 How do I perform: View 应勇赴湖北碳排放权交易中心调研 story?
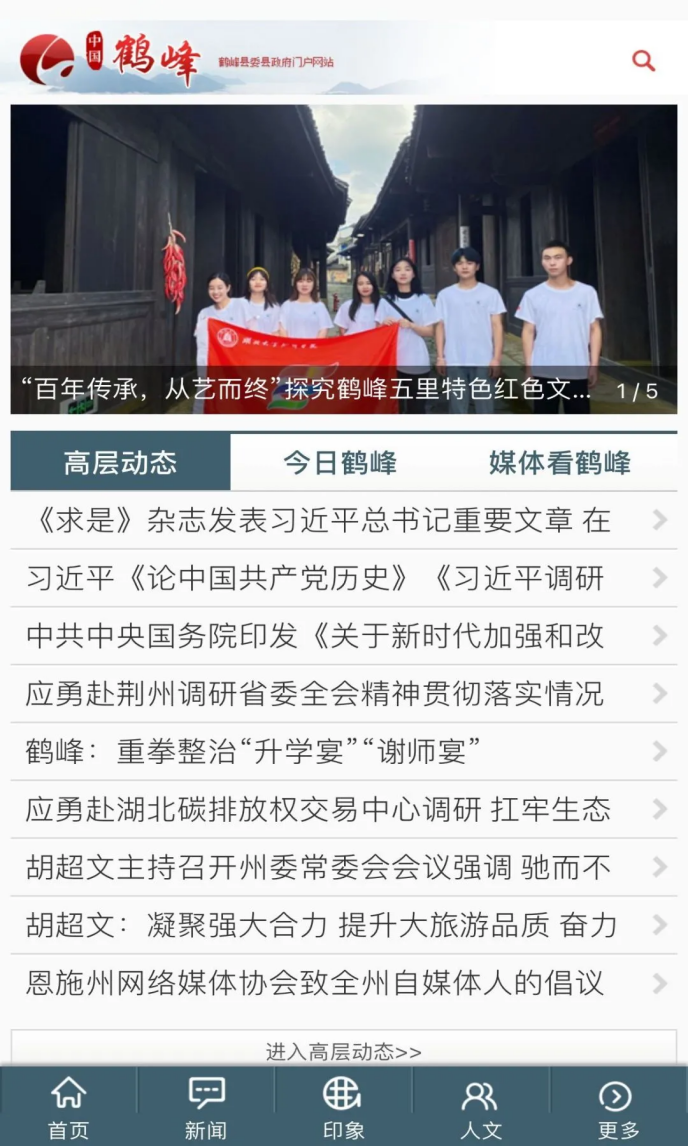pos(318,810)
